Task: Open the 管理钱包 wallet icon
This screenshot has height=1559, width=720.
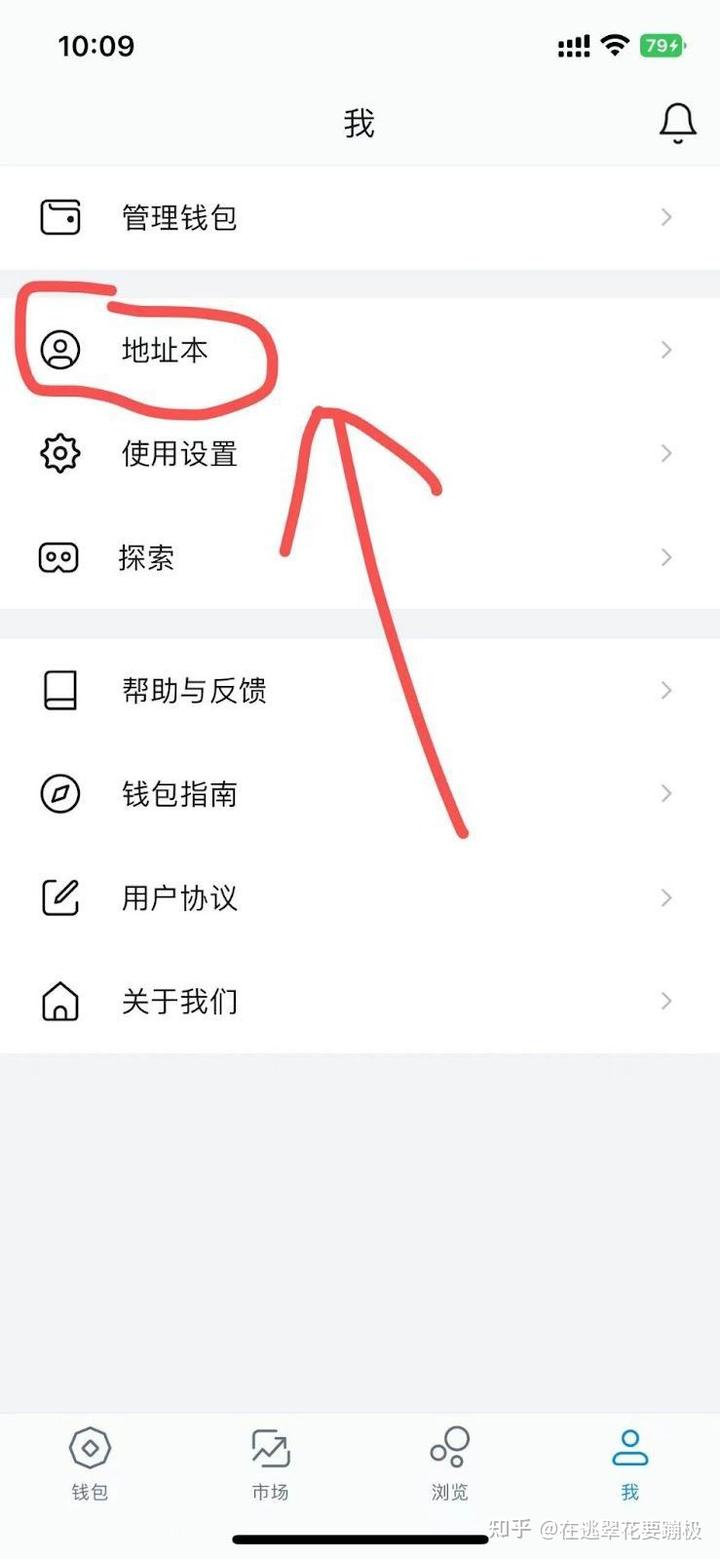Action: click(60, 217)
